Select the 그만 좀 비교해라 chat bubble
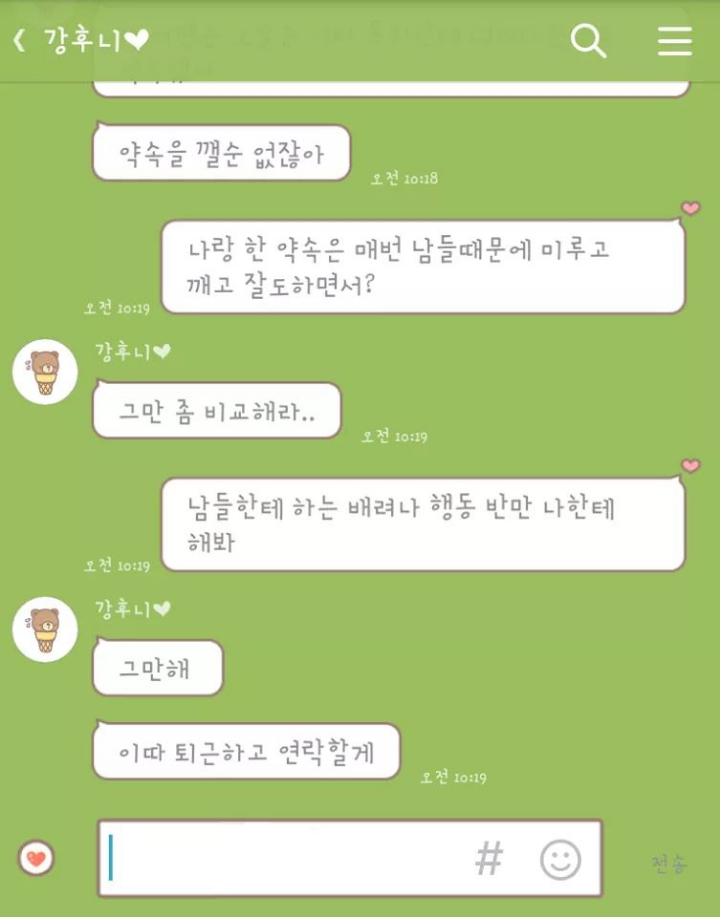The width and height of the screenshot is (720, 917). (x=215, y=409)
